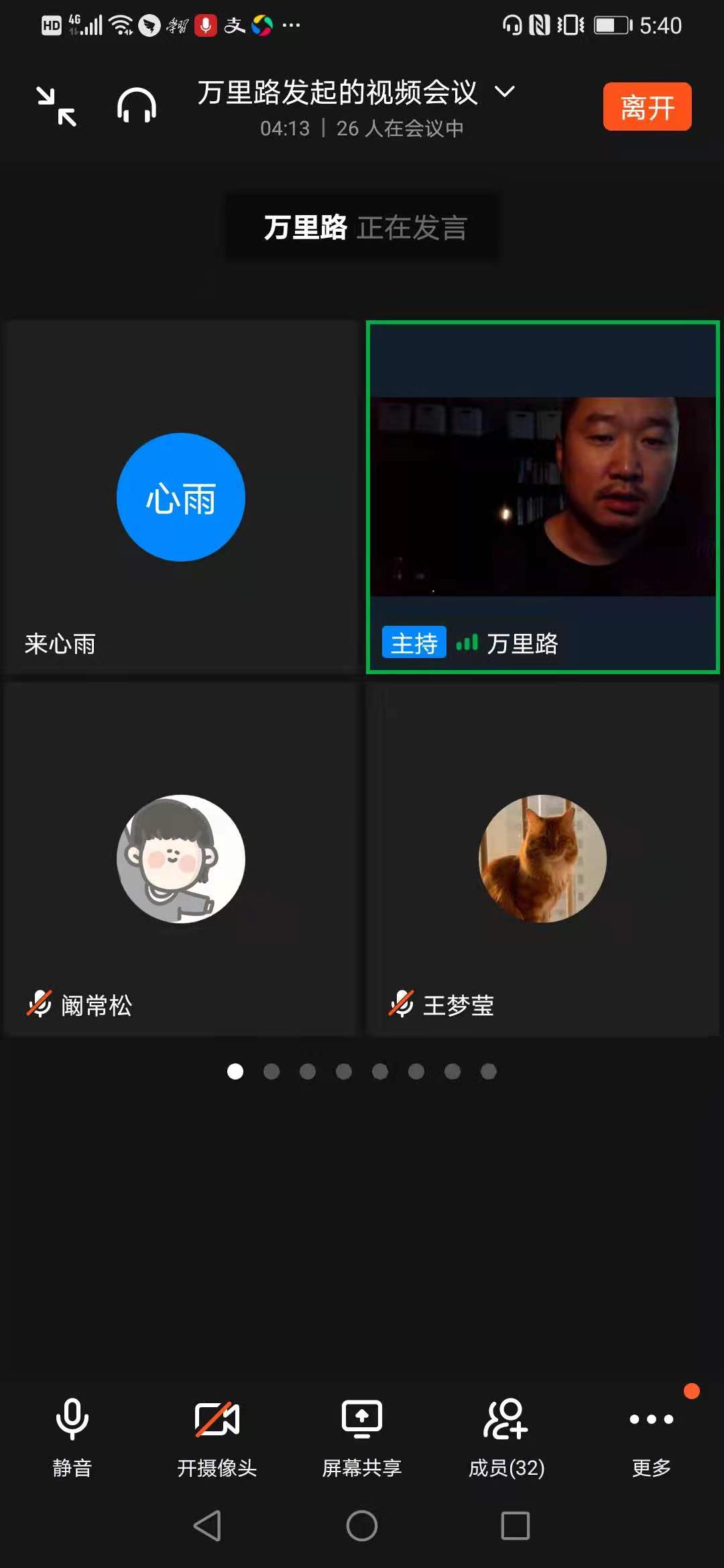Go back using system back button
Viewport: 724px width, 1568px height.
click(x=208, y=1526)
